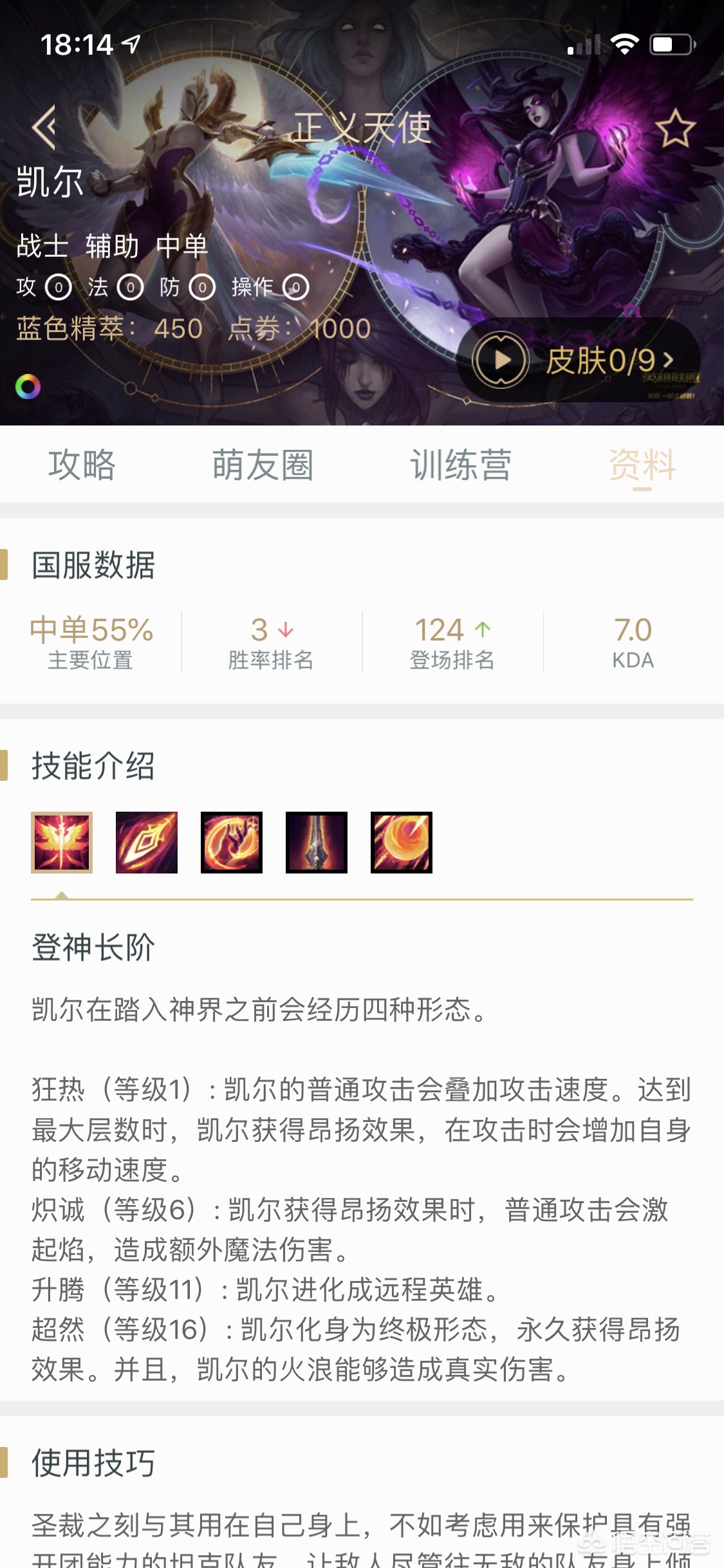Favorite this champion with the star
Image resolution: width=724 pixels, height=1568 pixels.
pos(675,128)
